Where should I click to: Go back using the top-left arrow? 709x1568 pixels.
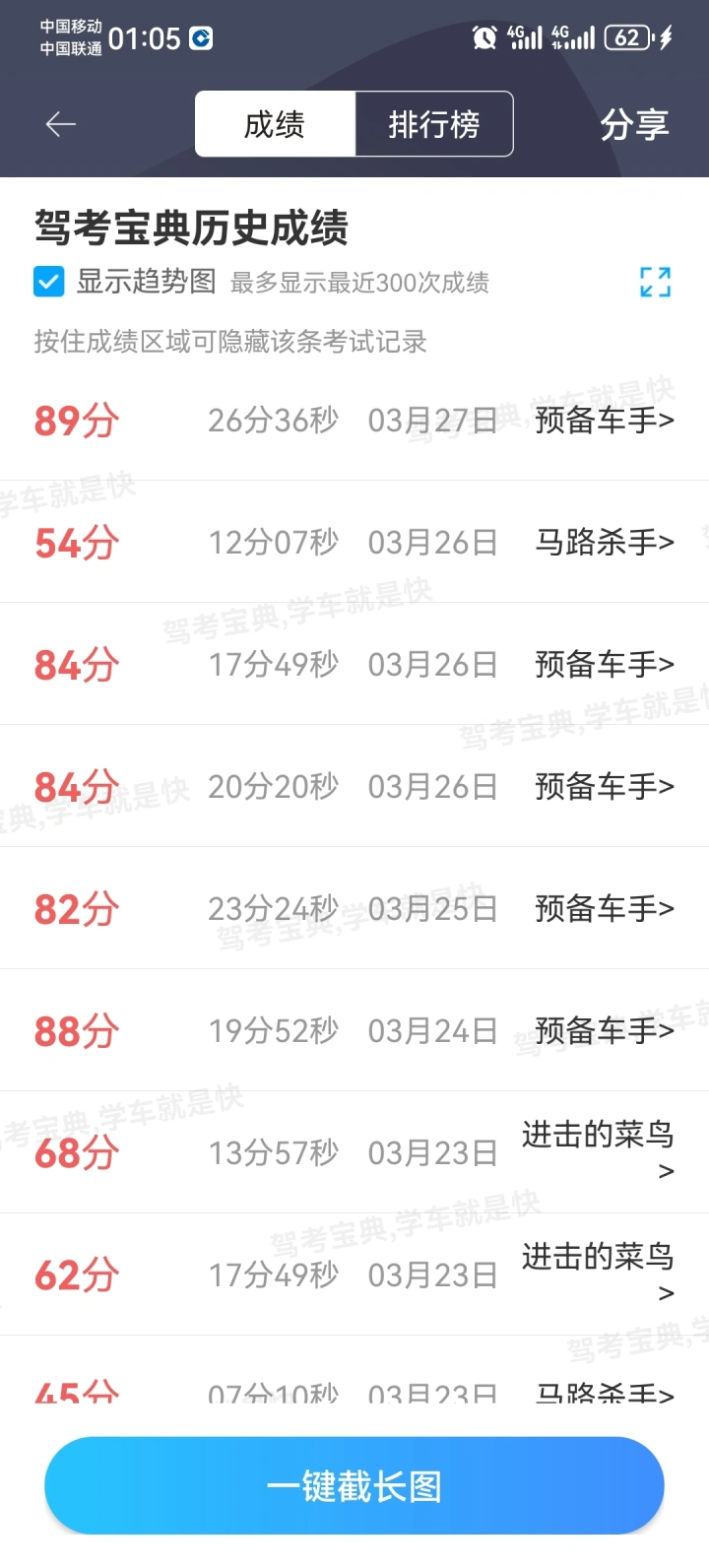pos(61,124)
